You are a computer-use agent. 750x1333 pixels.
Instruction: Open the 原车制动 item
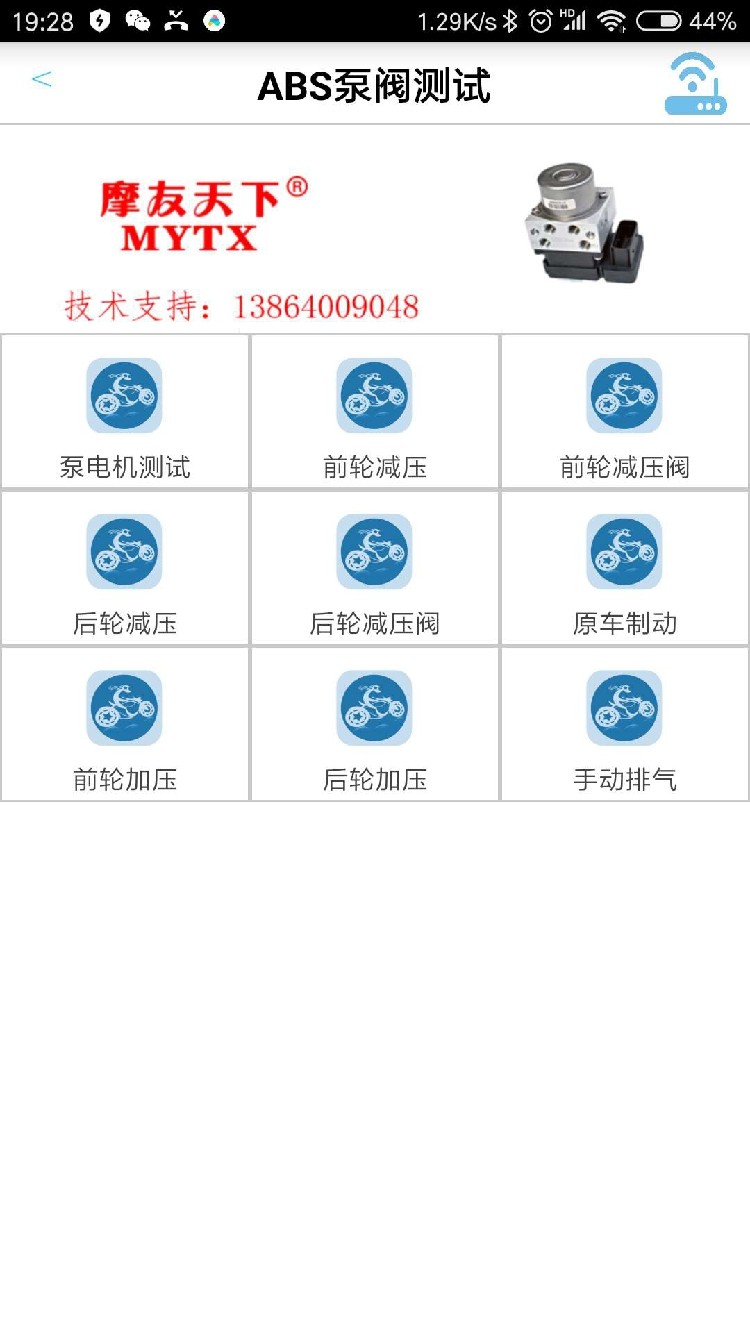pos(625,567)
